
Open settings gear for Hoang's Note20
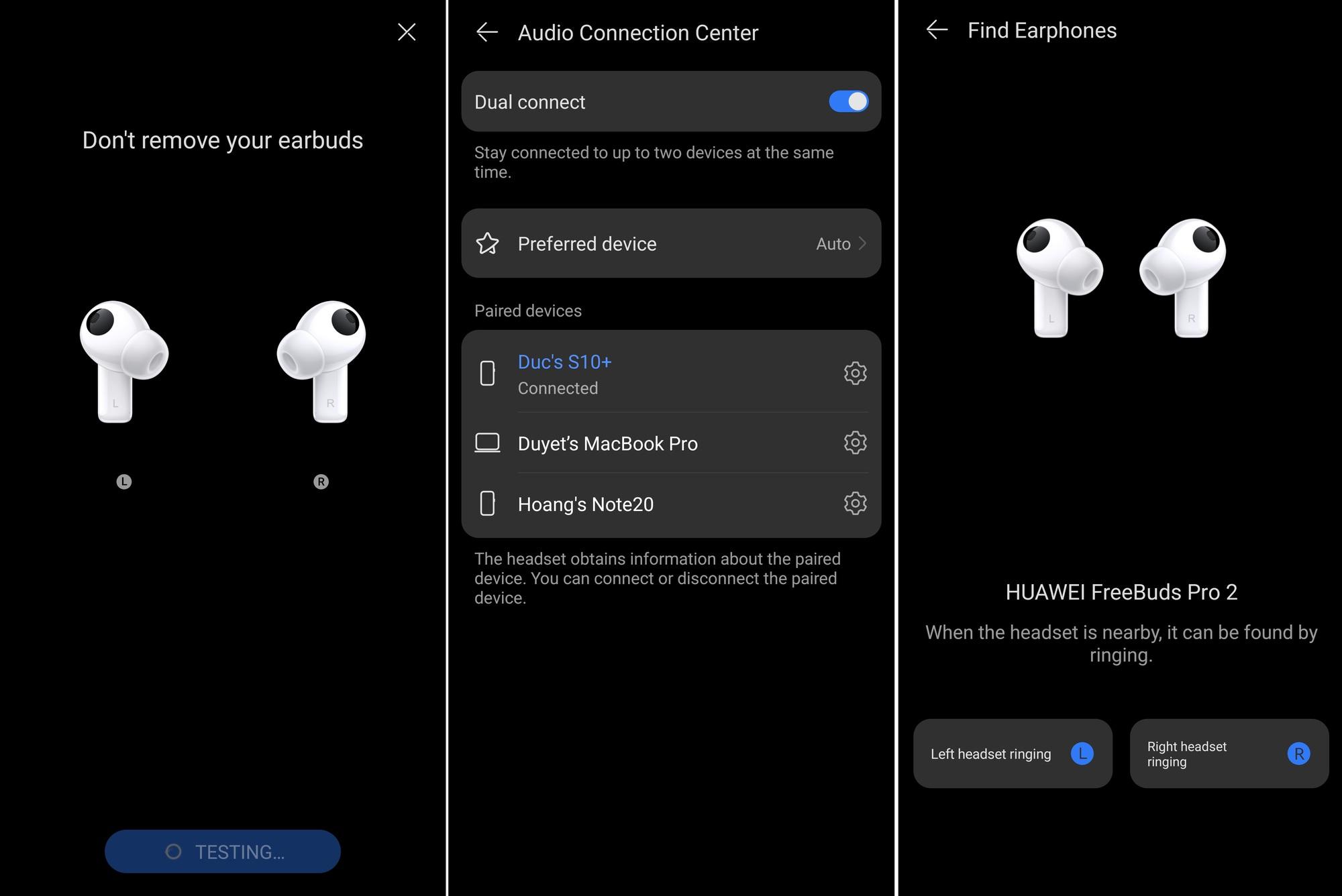point(855,503)
